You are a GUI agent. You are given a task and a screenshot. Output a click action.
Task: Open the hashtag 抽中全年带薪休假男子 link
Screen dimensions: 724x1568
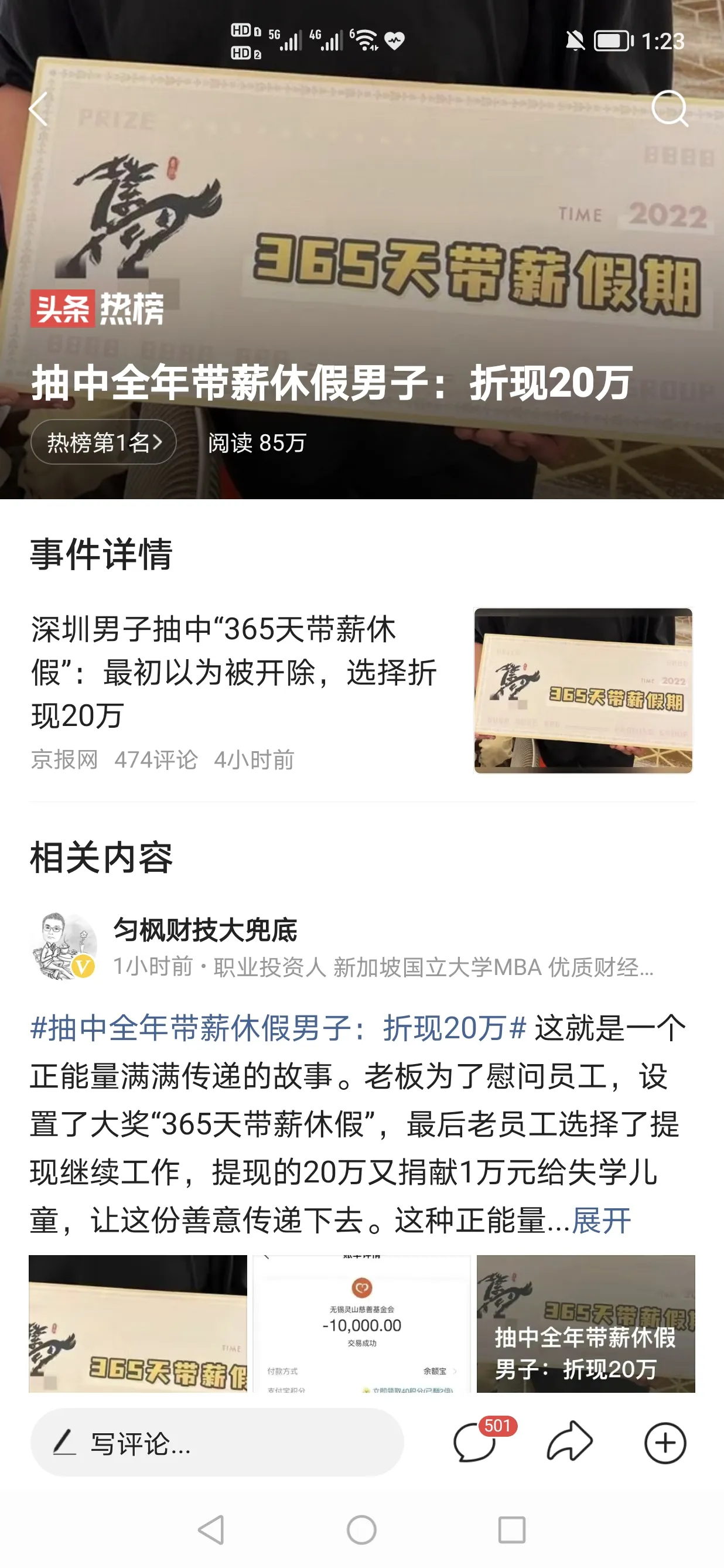pyautogui.click(x=278, y=1028)
